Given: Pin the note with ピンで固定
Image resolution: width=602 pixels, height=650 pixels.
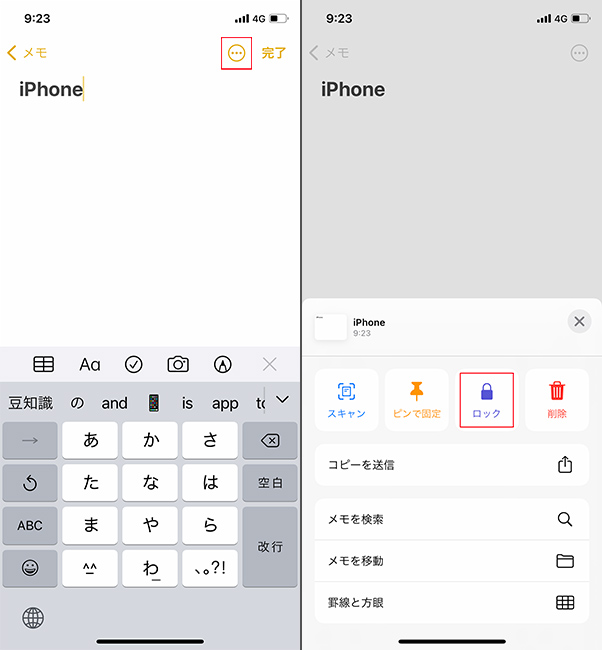Looking at the screenshot, I should point(416,400).
